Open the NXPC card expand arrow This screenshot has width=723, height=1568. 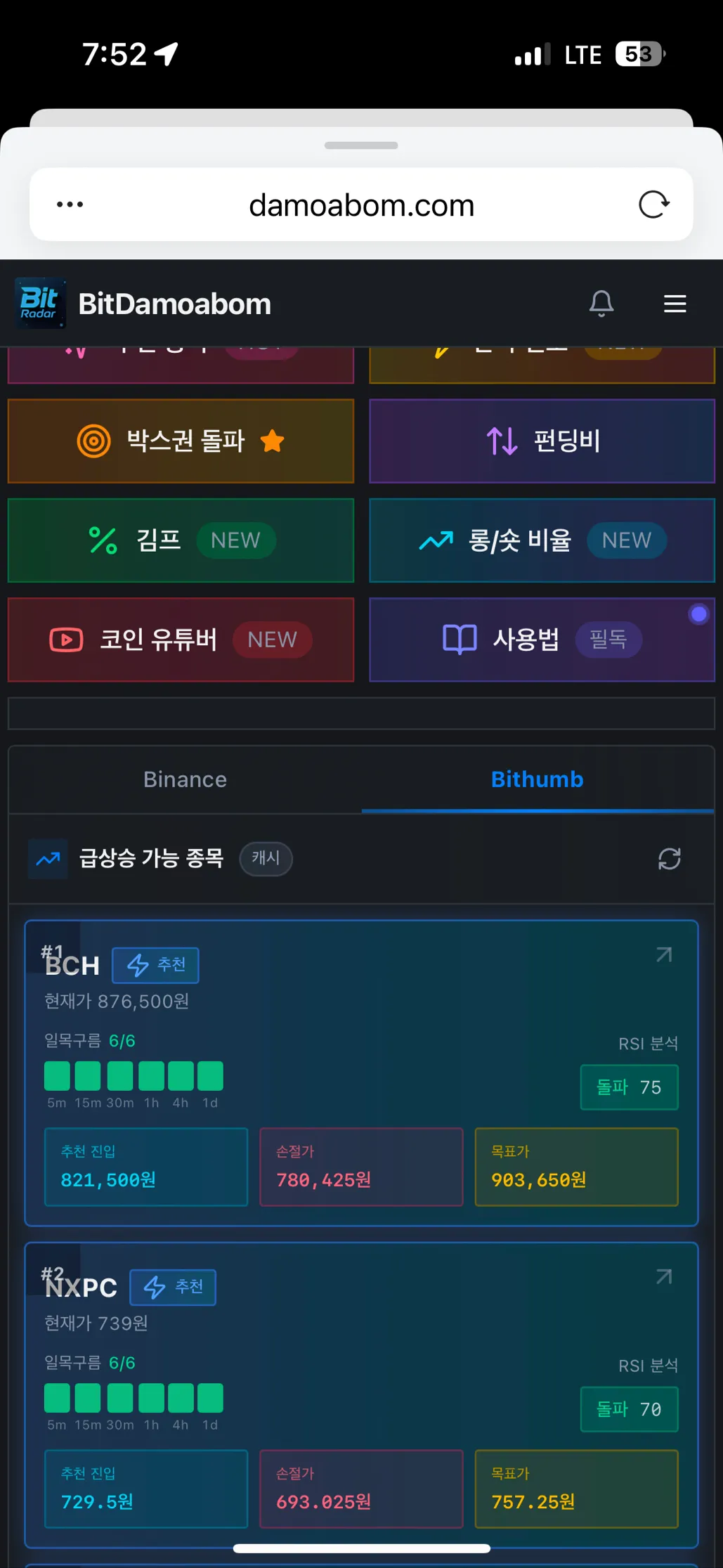(663, 1276)
